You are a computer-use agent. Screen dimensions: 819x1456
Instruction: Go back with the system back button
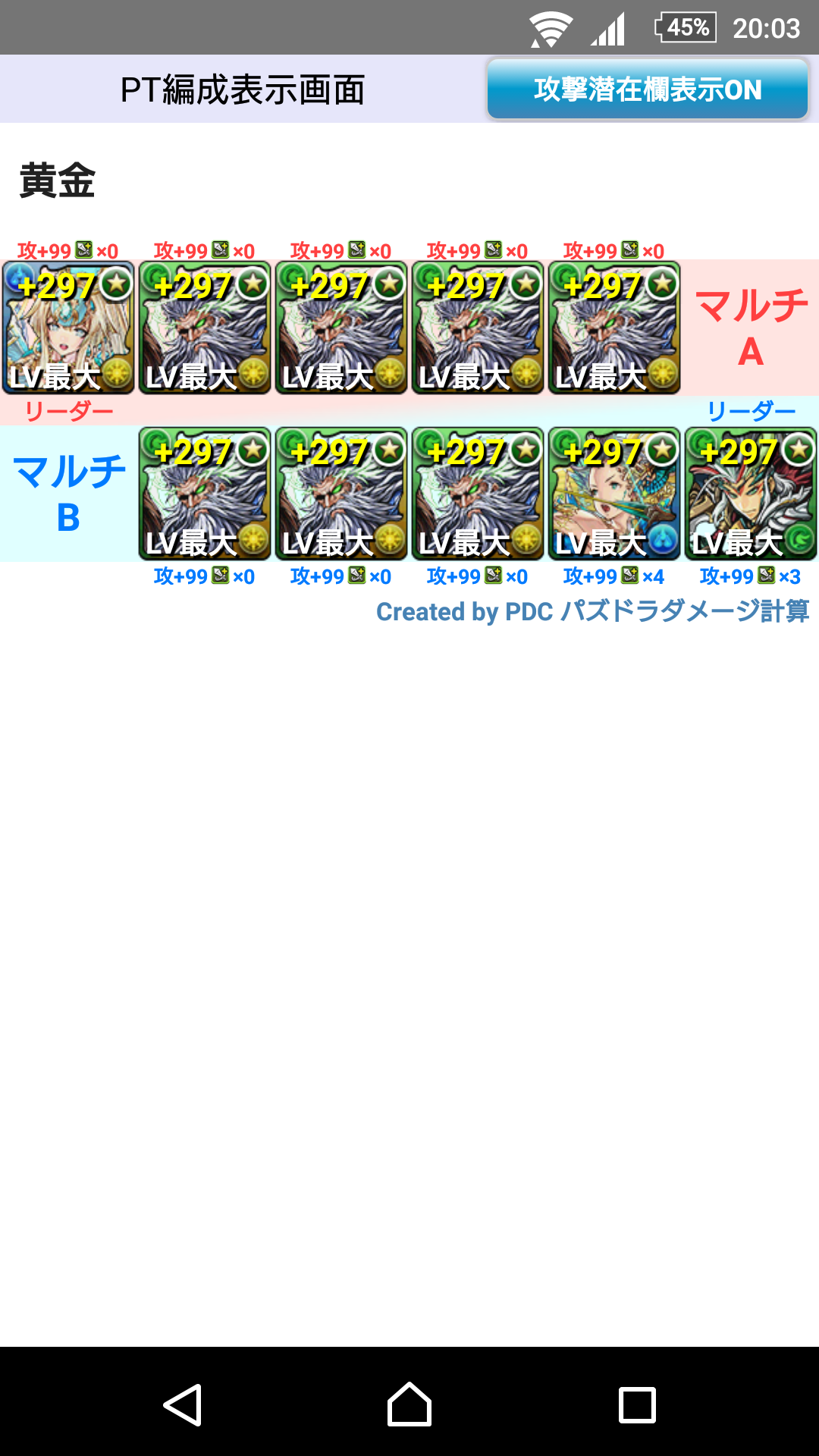pyautogui.click(x=182, y=1404)
